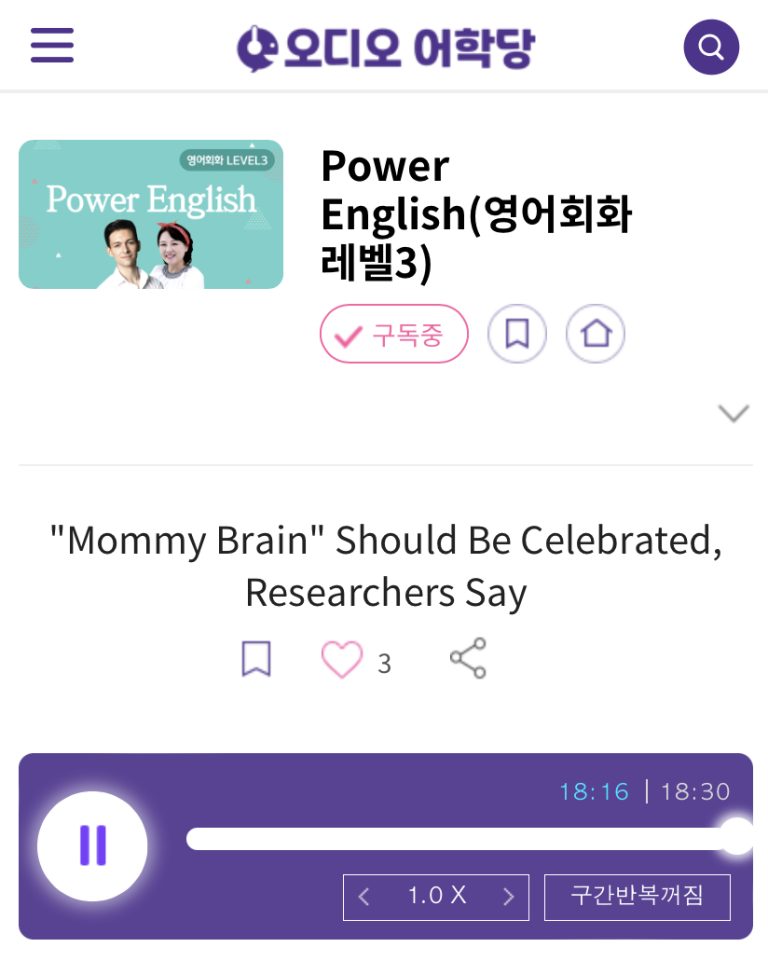Screen dimensions: 768x961
Task: Tap the 구독중 subscription button
Action: click(394, 334)
